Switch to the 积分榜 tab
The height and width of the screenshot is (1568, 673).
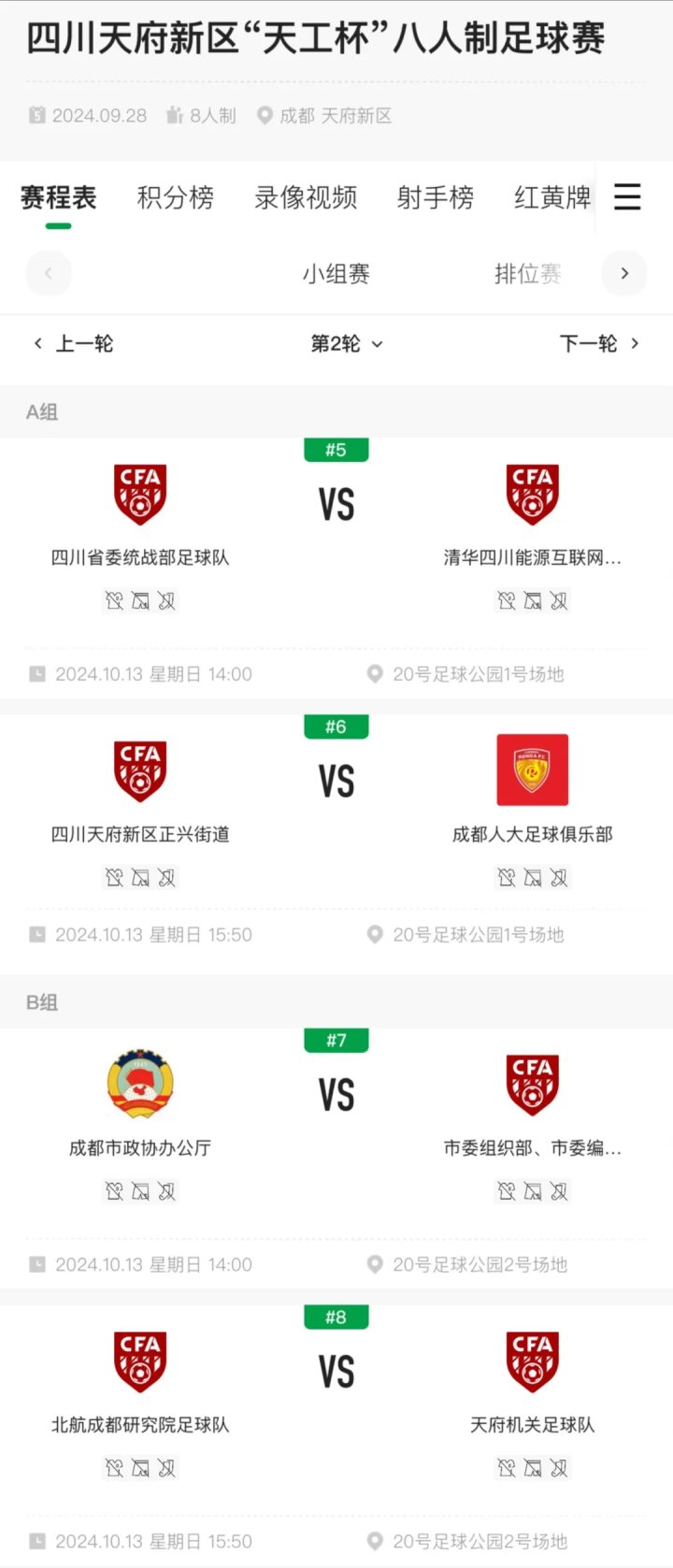click(x=176, y=197)
